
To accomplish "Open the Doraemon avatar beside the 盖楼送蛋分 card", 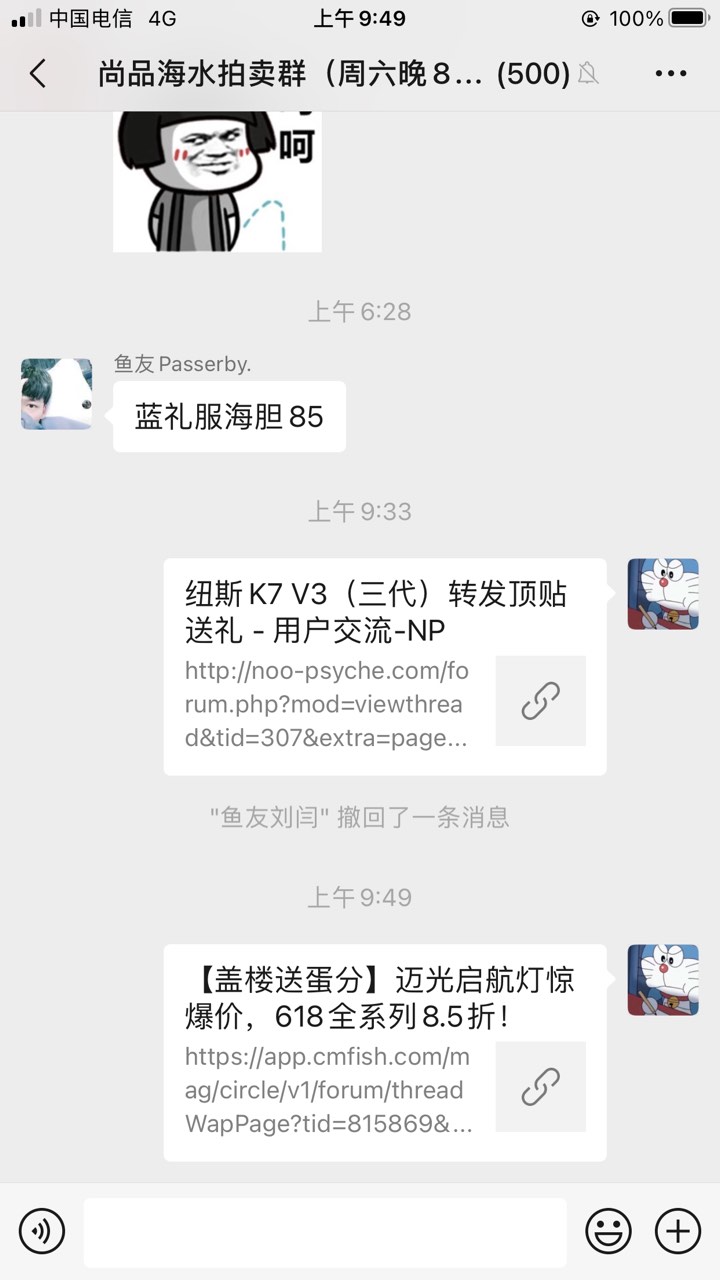I will pos(662,980).
